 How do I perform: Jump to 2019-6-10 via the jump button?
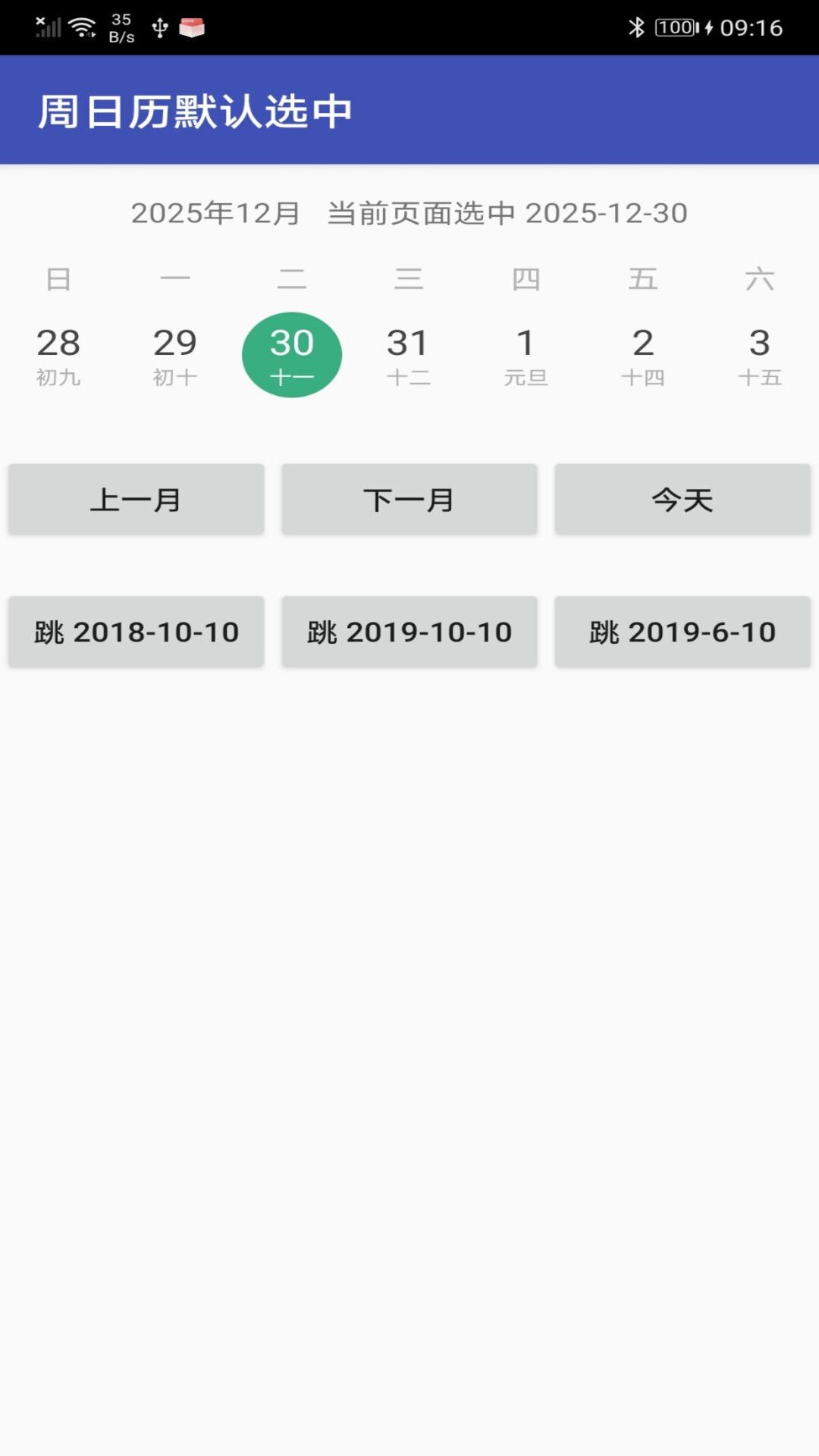[682, 631]
